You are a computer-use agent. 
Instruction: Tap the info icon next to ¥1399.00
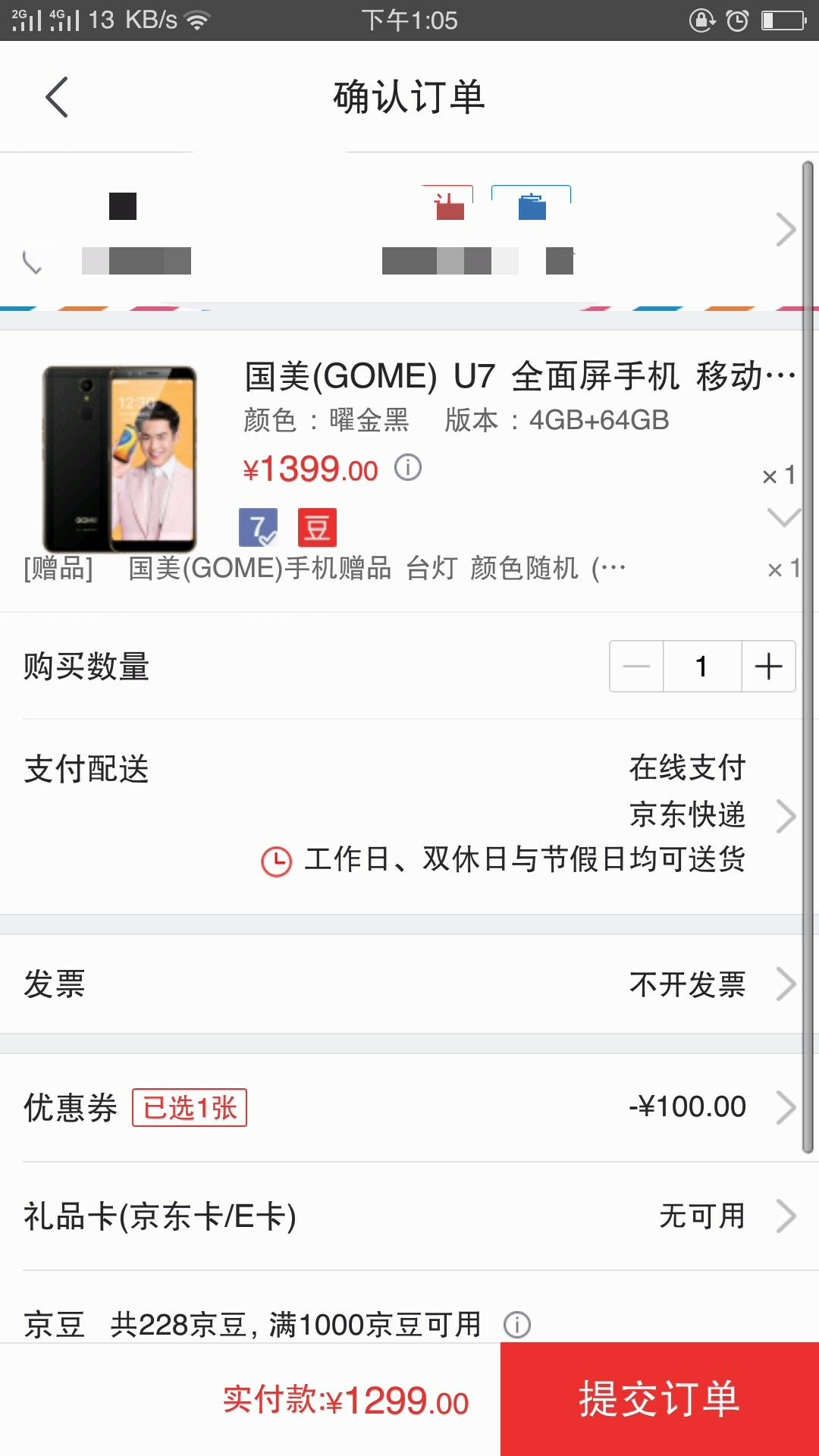(407, 469)
